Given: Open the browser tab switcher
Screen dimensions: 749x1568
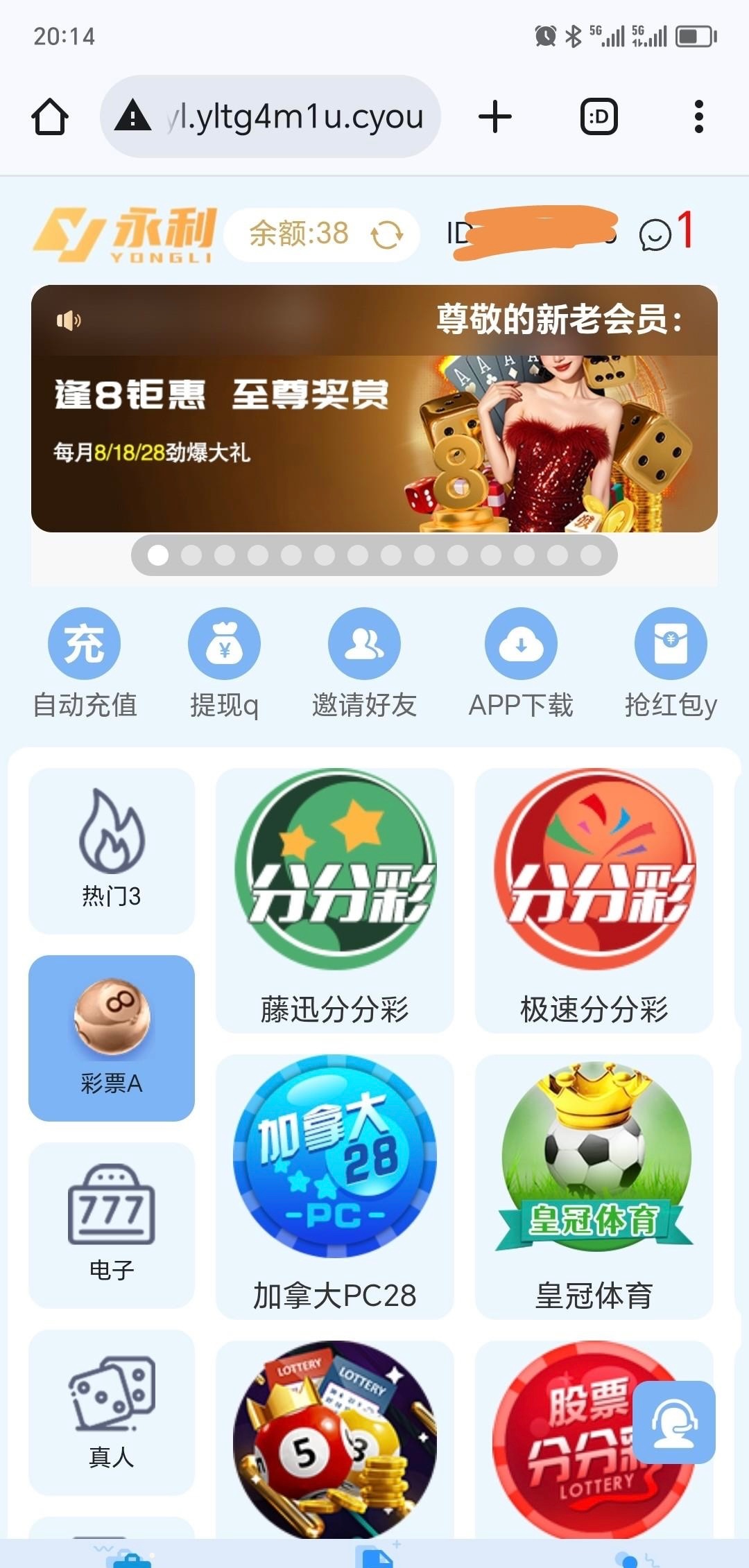Looking at the screenshot, I should click(x=599, y=116).
